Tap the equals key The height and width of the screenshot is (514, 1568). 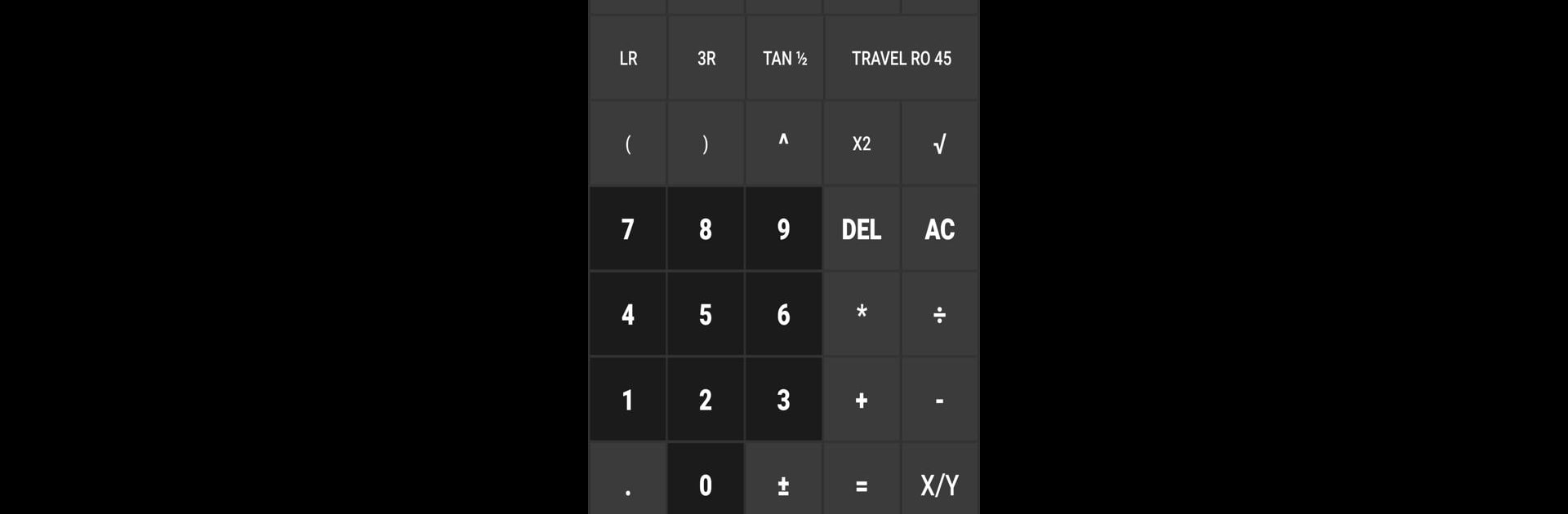(862, 485)
